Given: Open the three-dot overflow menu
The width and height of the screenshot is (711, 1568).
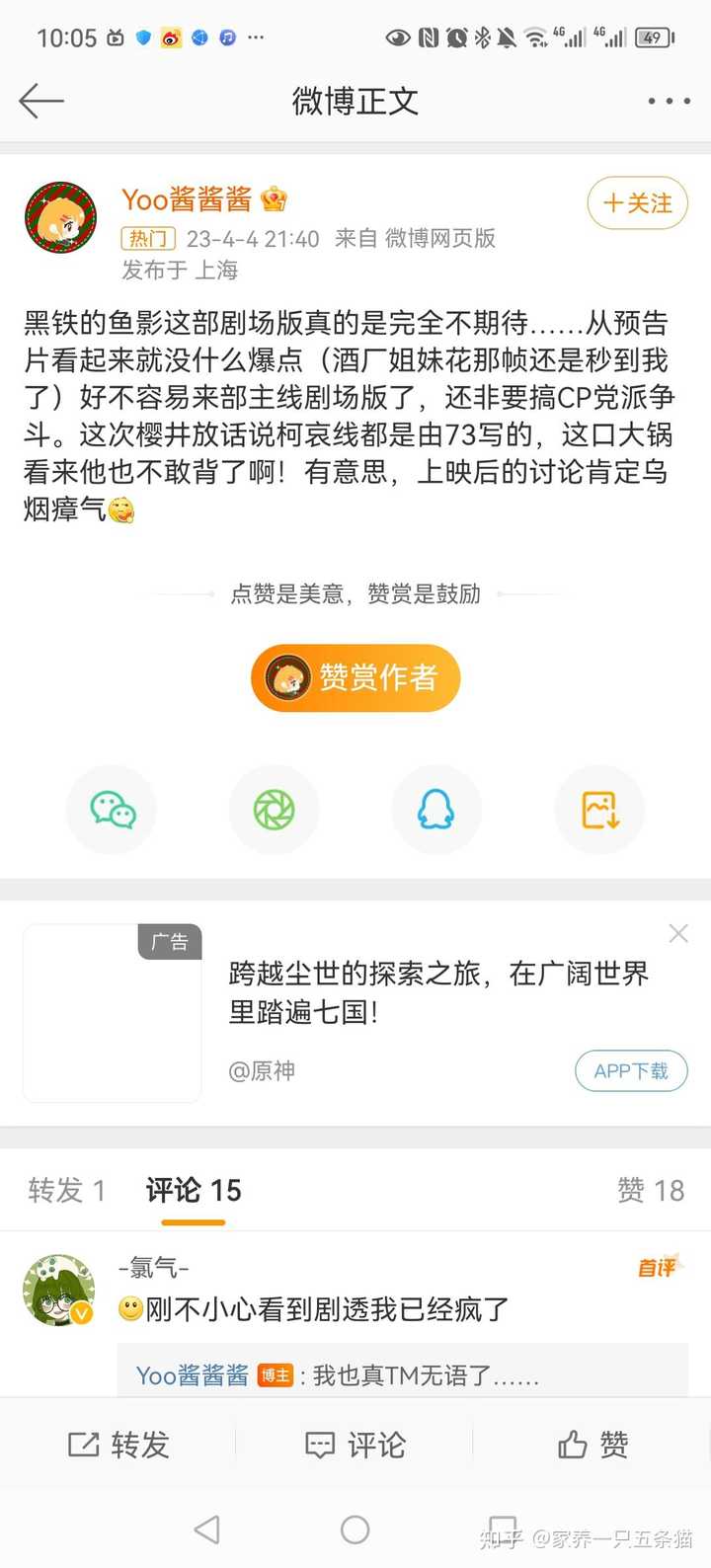Looking at the screenshot, I should point(669,101).
